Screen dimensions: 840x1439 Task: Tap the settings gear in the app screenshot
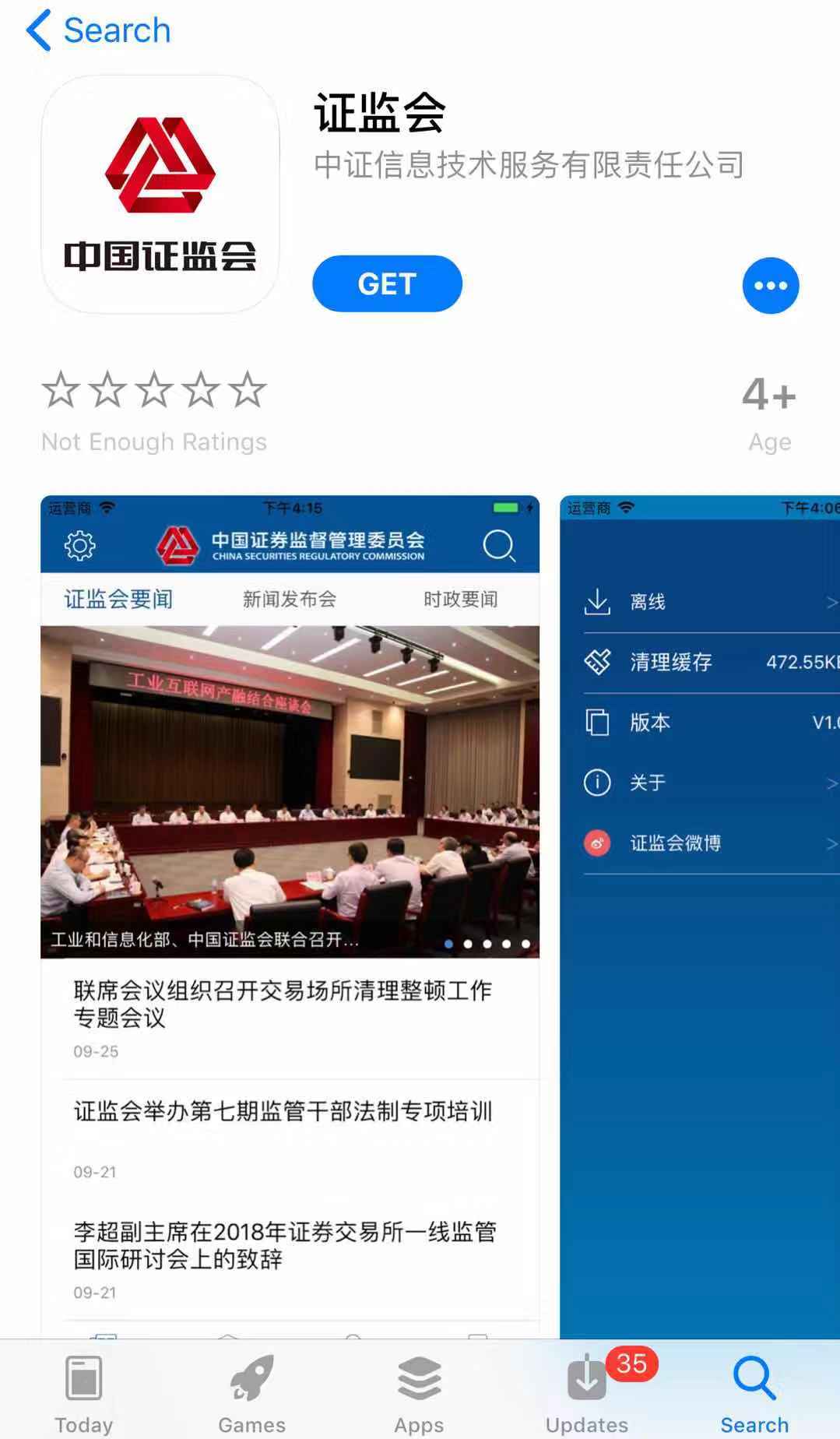(79, 546)
